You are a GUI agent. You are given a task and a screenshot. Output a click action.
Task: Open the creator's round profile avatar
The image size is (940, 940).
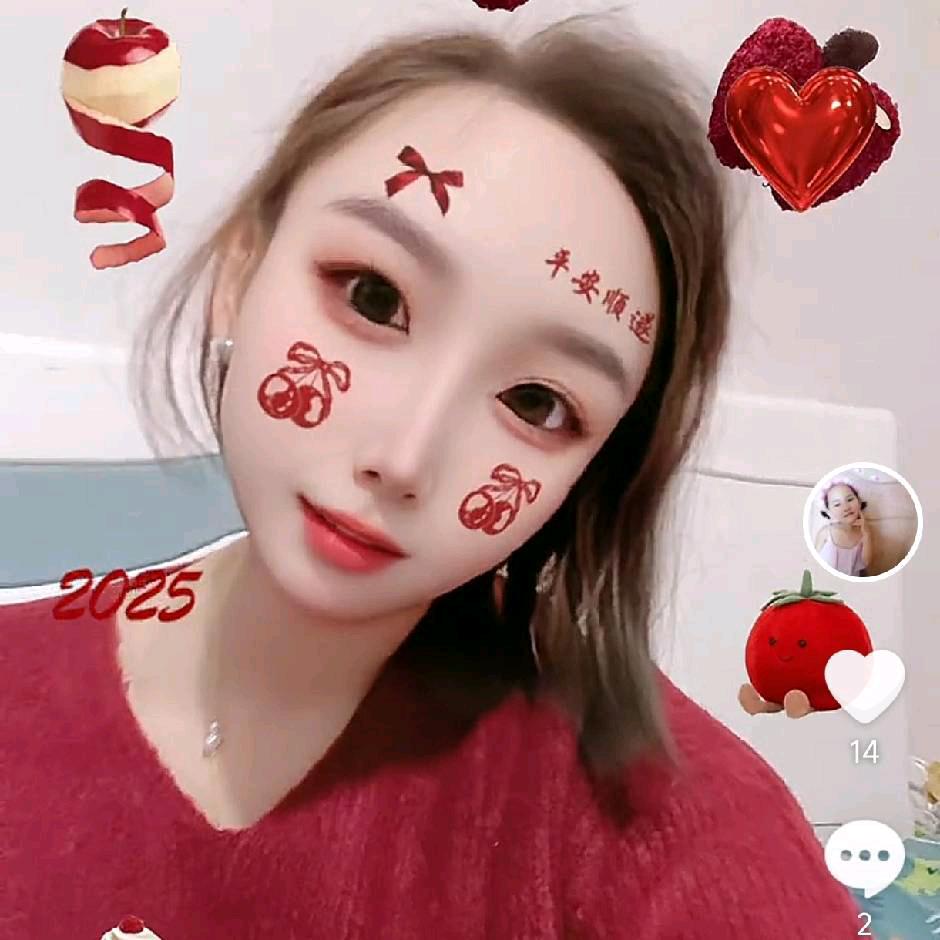[x=862, y=522]
